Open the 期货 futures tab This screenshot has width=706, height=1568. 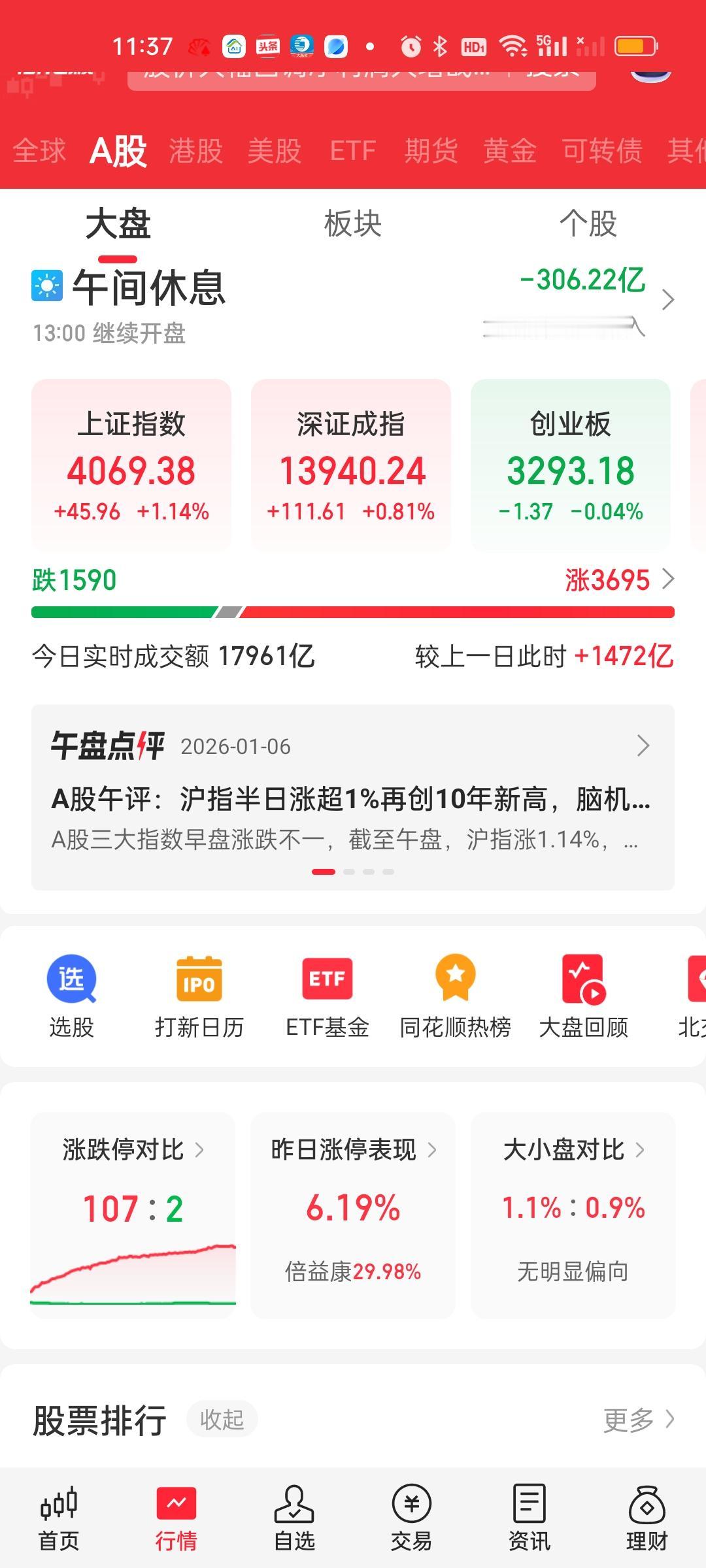tap(432, 150)
